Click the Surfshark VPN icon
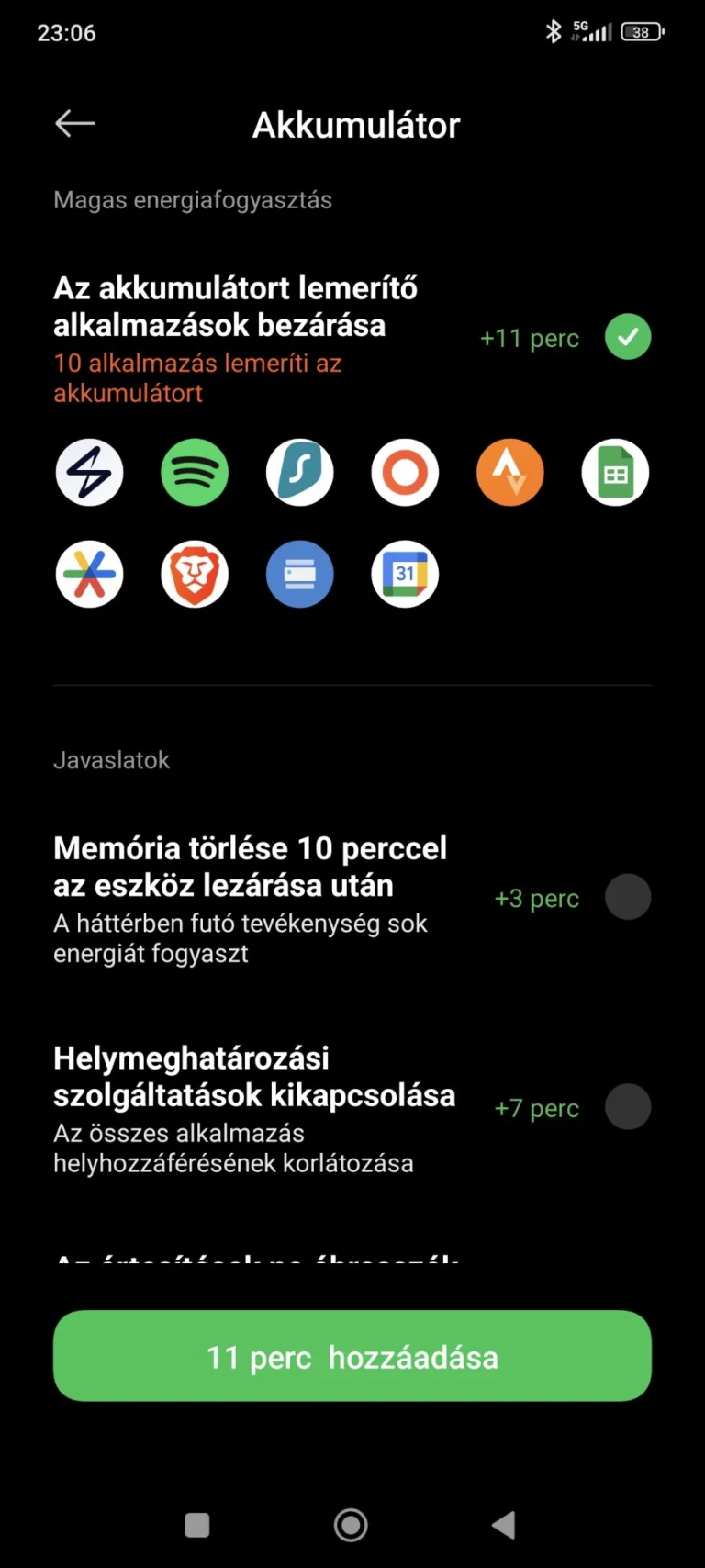This screenshot has height=1568, width=705. point(299,472)
